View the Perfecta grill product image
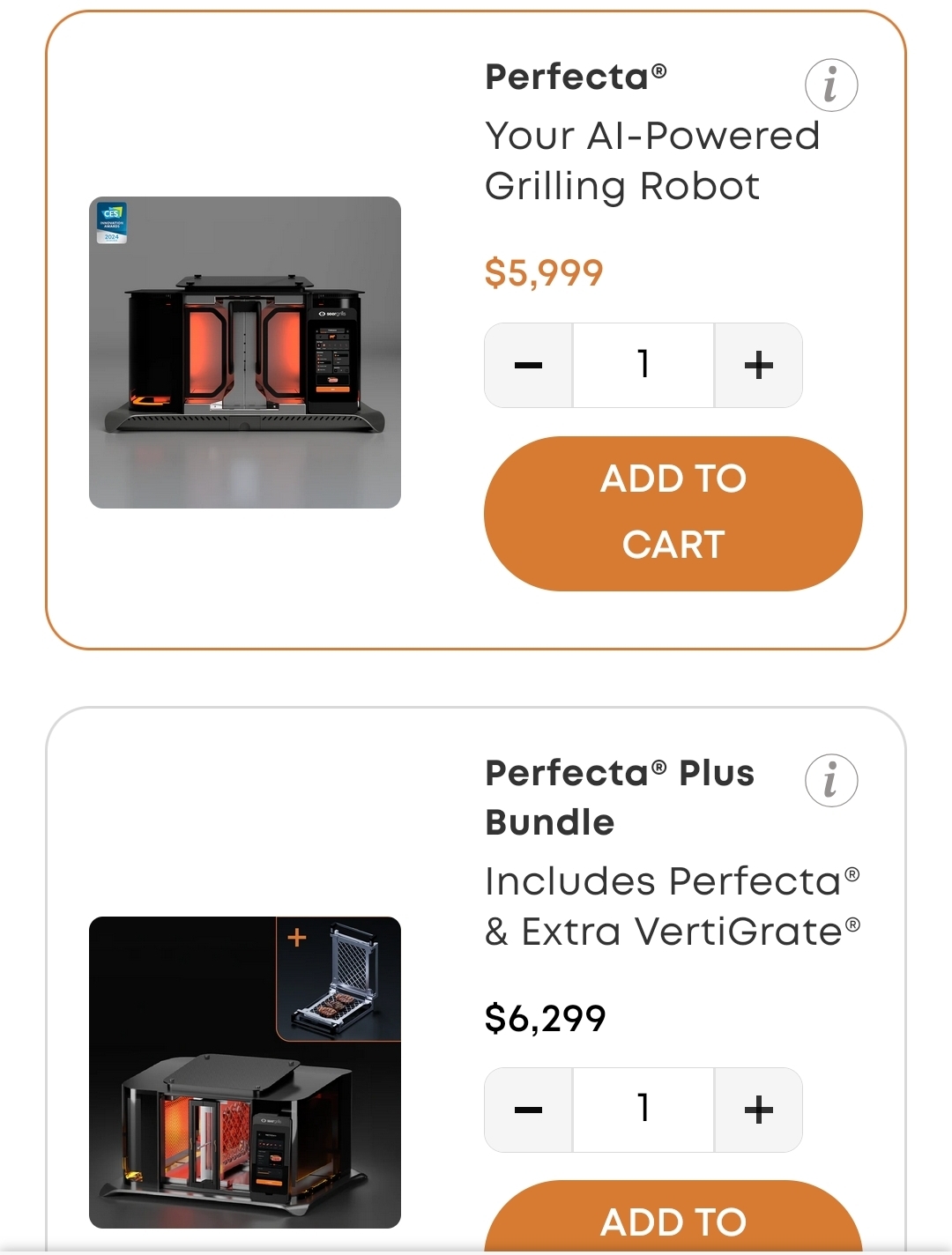The height and width of the screenshot is (1255, 952). [x=245, y=353]
